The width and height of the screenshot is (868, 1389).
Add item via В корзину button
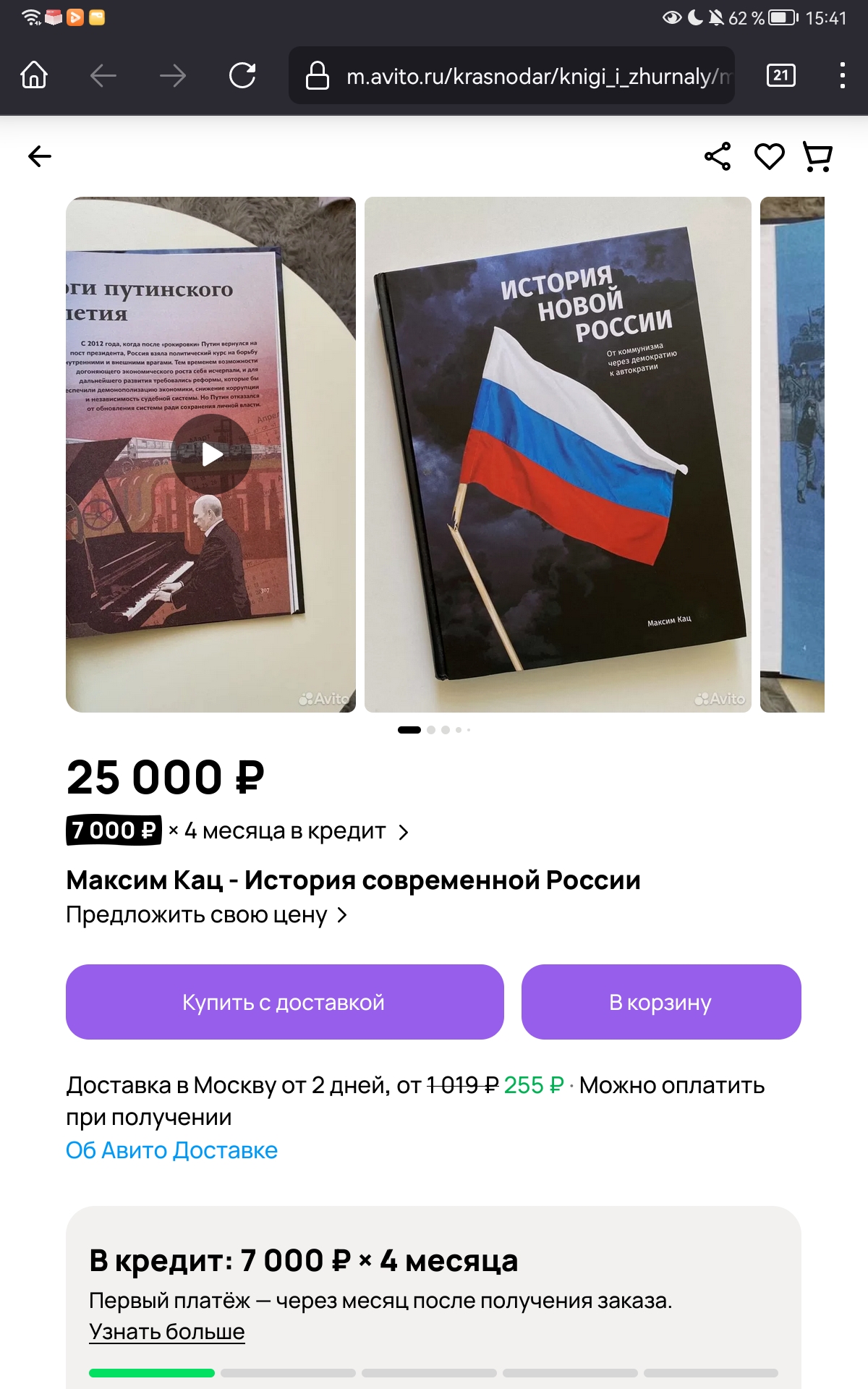tap(661, 1002)
